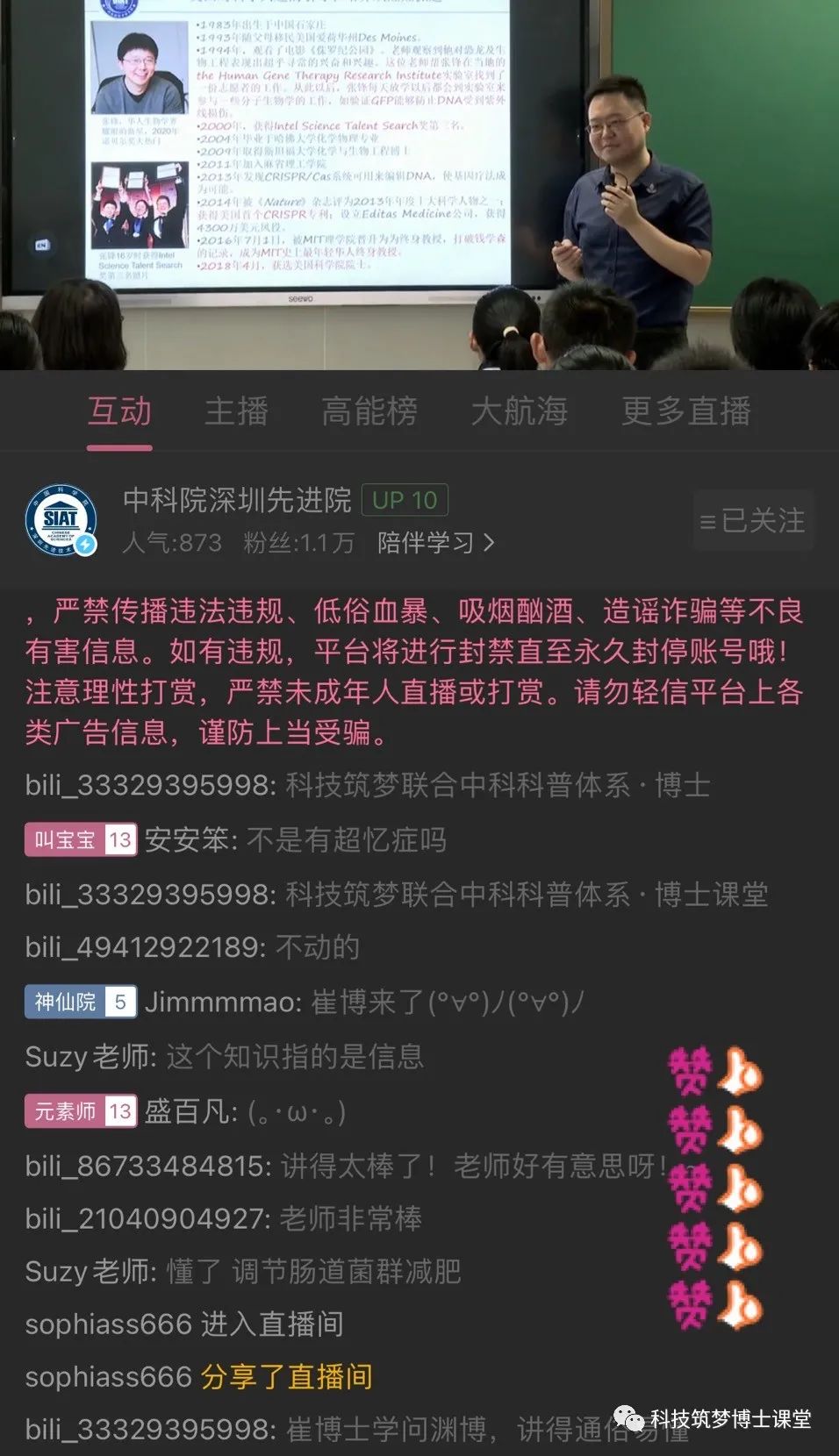Switch to 大航海 tab

(519, 410)
